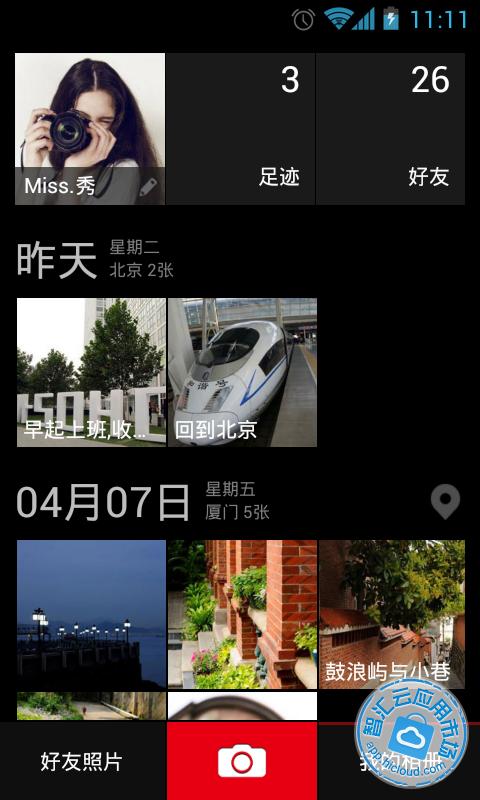Viewport: 480px width, 800px height.
Task: Open the red brick pillars photo
Action: [242, 614]
